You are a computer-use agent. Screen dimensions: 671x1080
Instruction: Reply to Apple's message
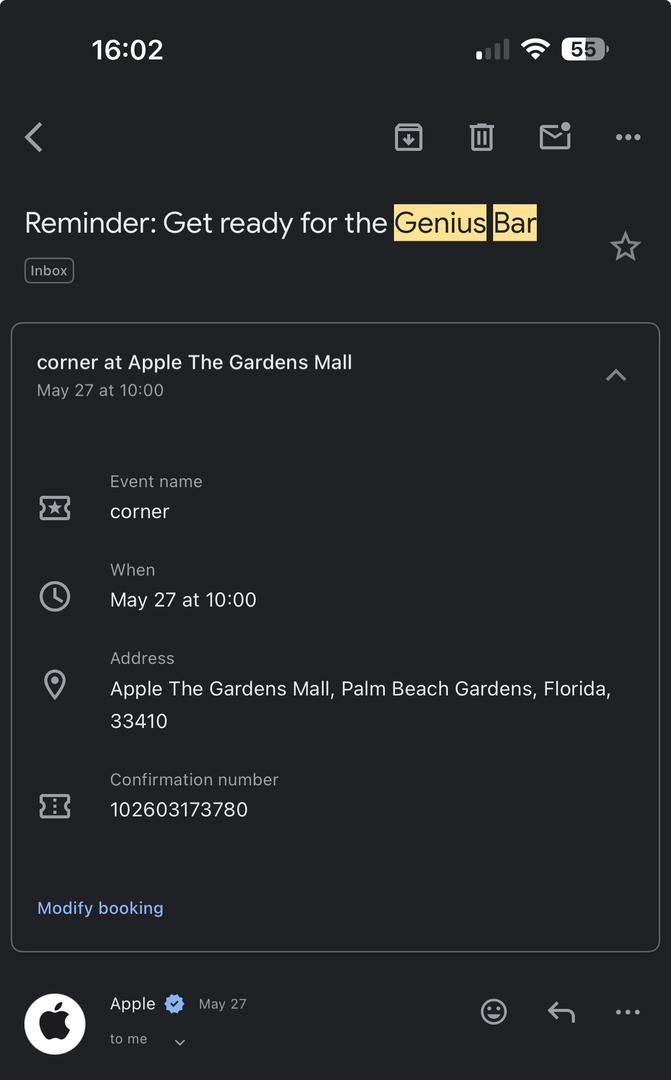[561, 1012]
